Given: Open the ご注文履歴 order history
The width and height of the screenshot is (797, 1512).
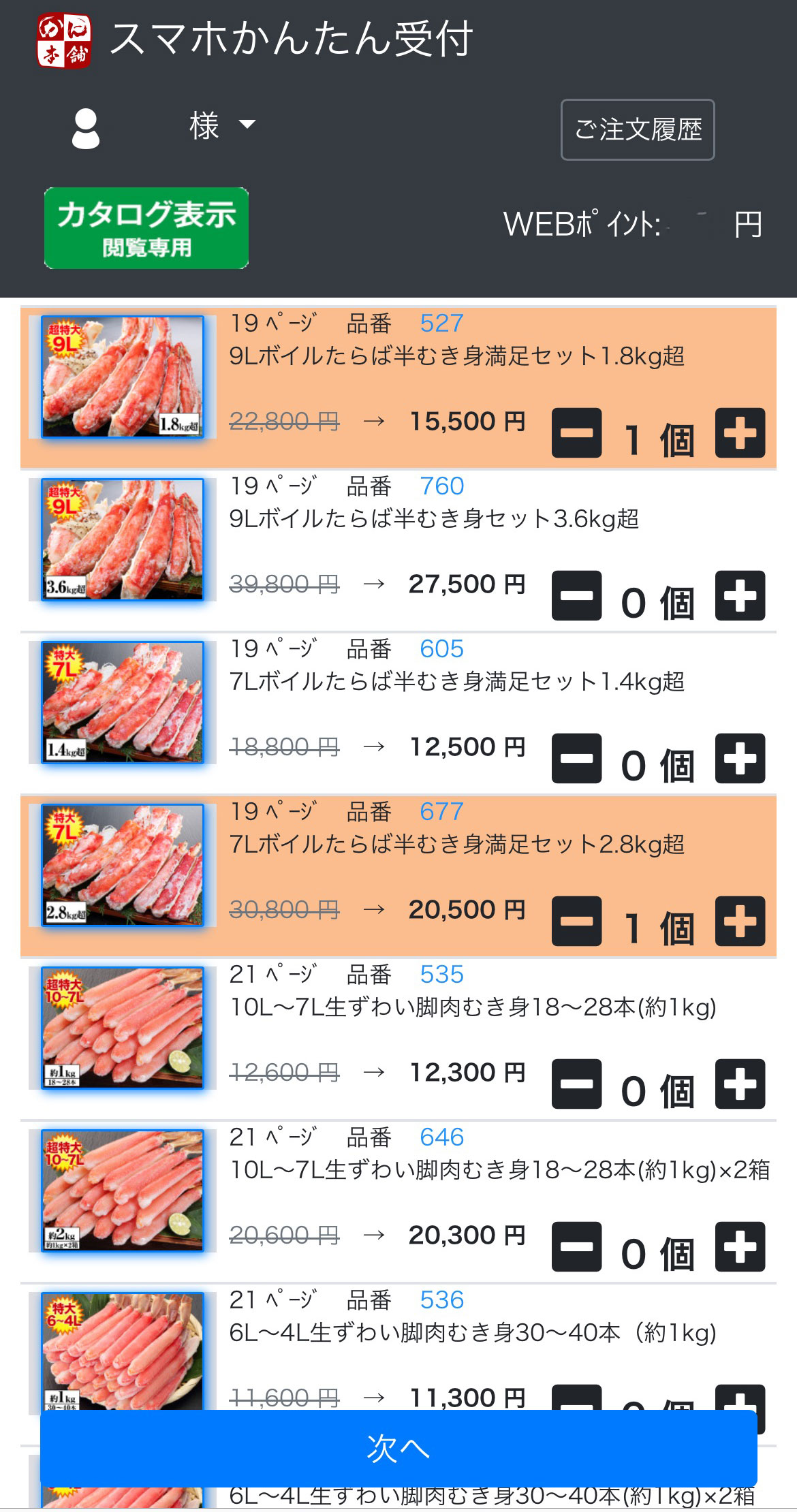Looking at the screenshot, I should tap(637, 129).
